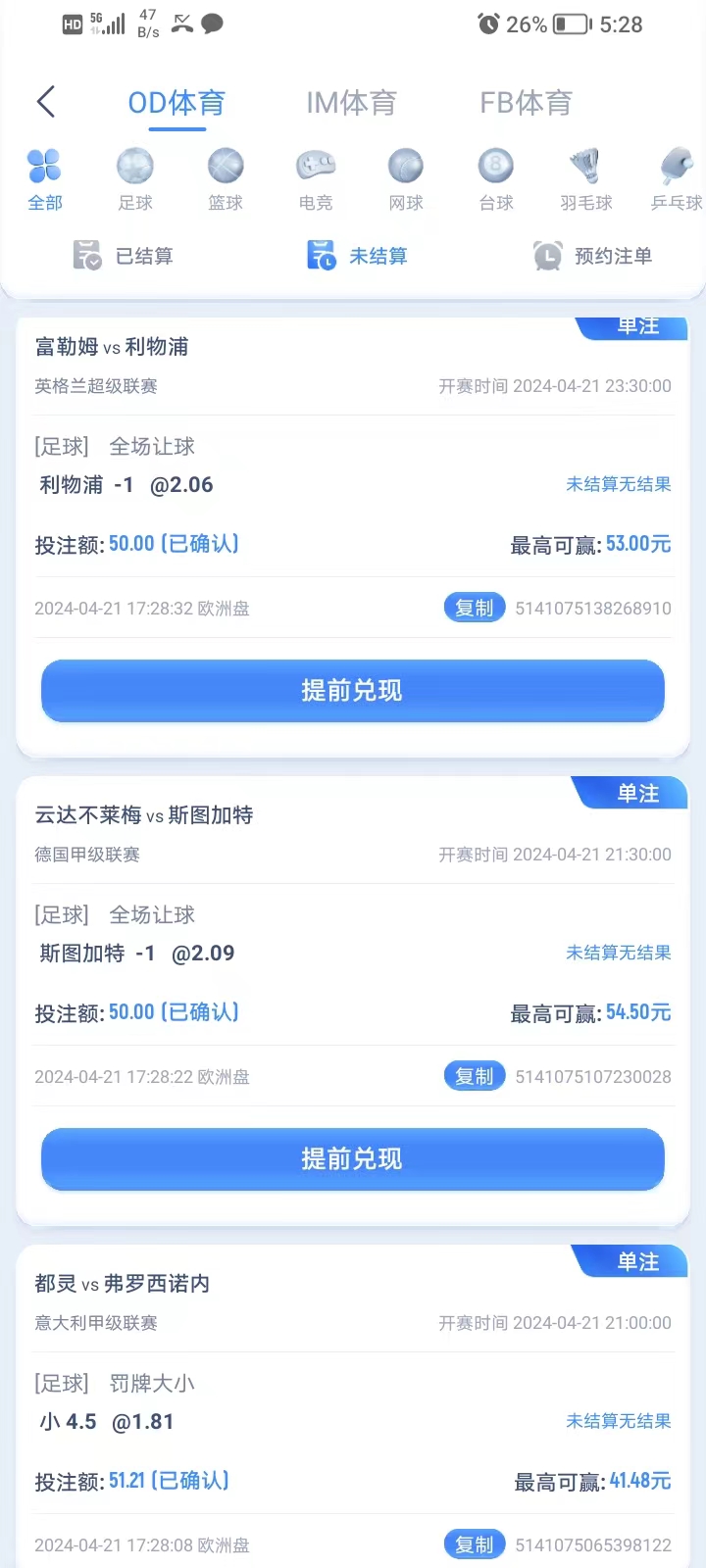This screenshot has width=706, height=1568.
Task: Switch to the FB体育 tab
Action: pos(526,102)
